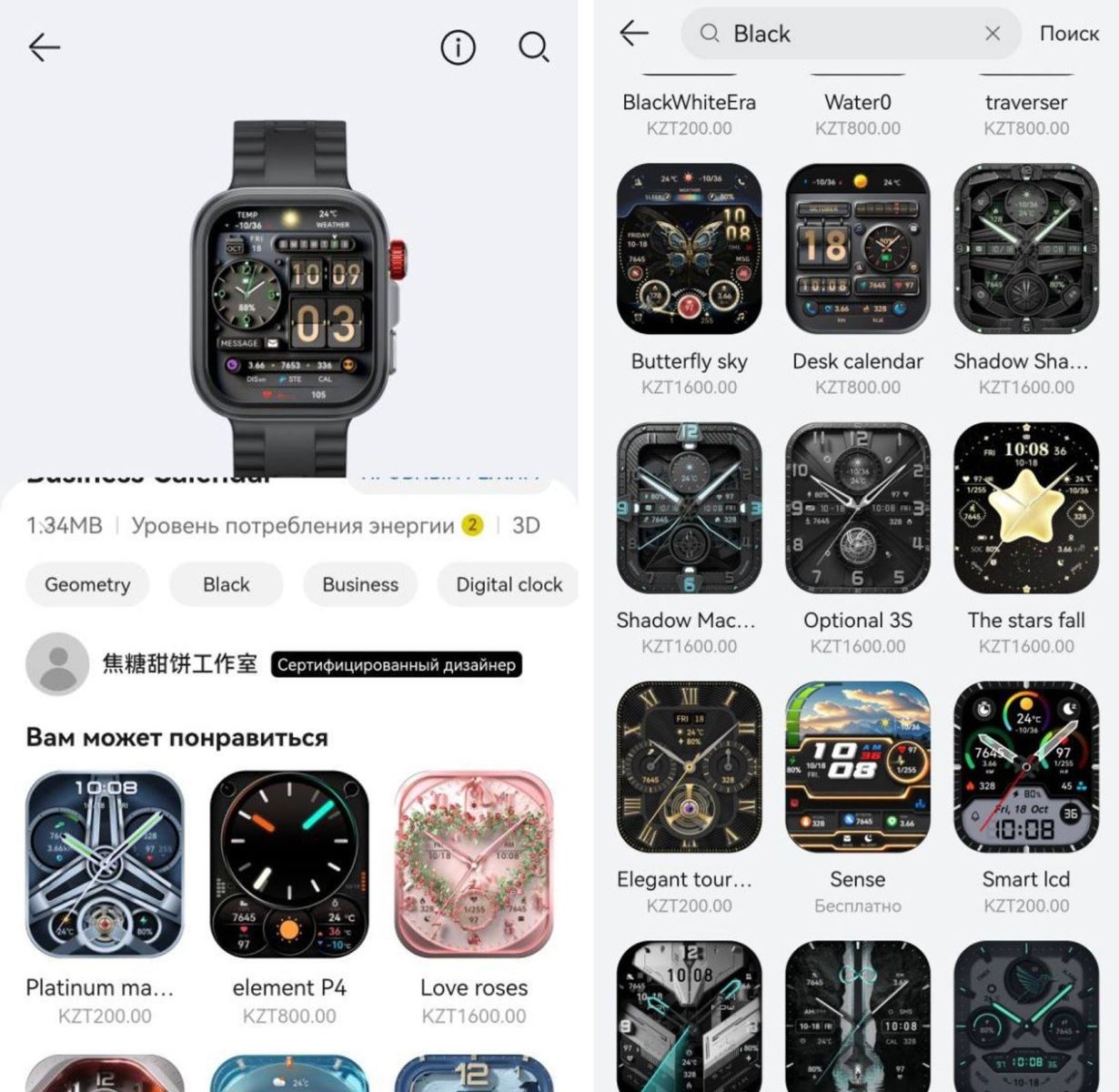Viewport: 1119px width, 1092px height.
Task: Open the Butterfly sky watch face
Action: pos(689,249)
